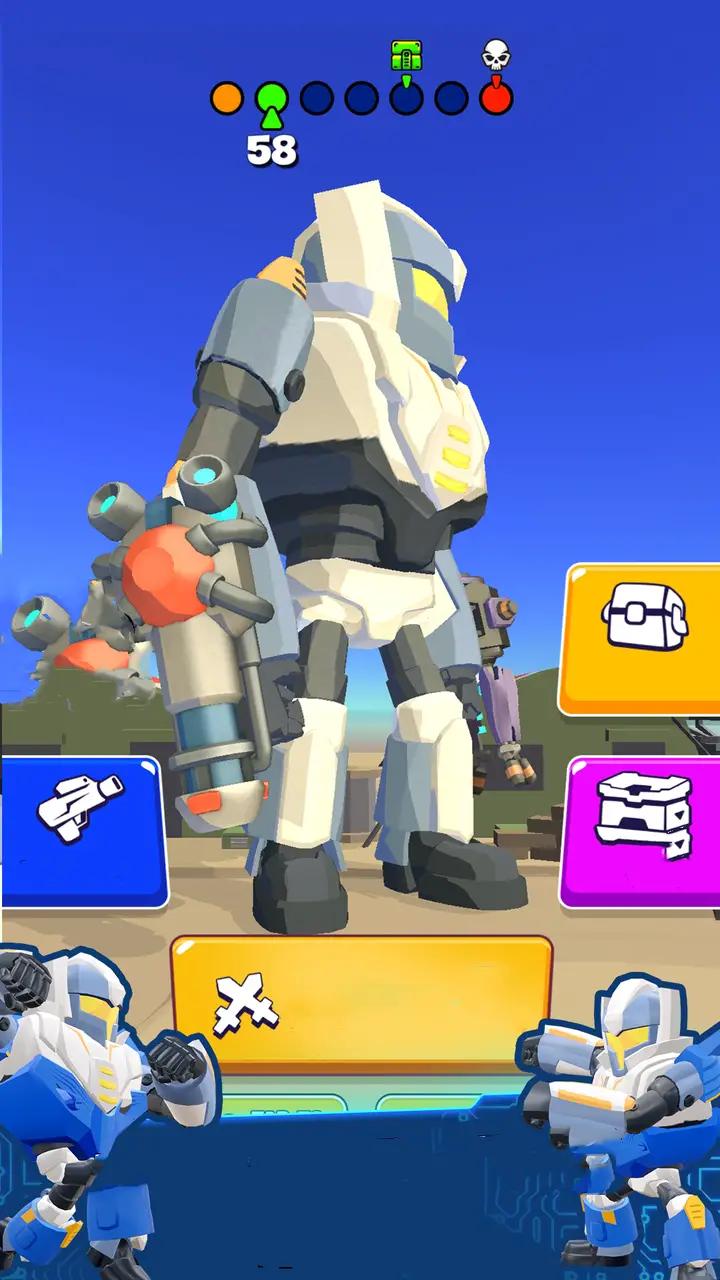This screenshot has height=1280, width=720.
Task: Start battle with the crossed-swords button
Action: click(361, 1006)
